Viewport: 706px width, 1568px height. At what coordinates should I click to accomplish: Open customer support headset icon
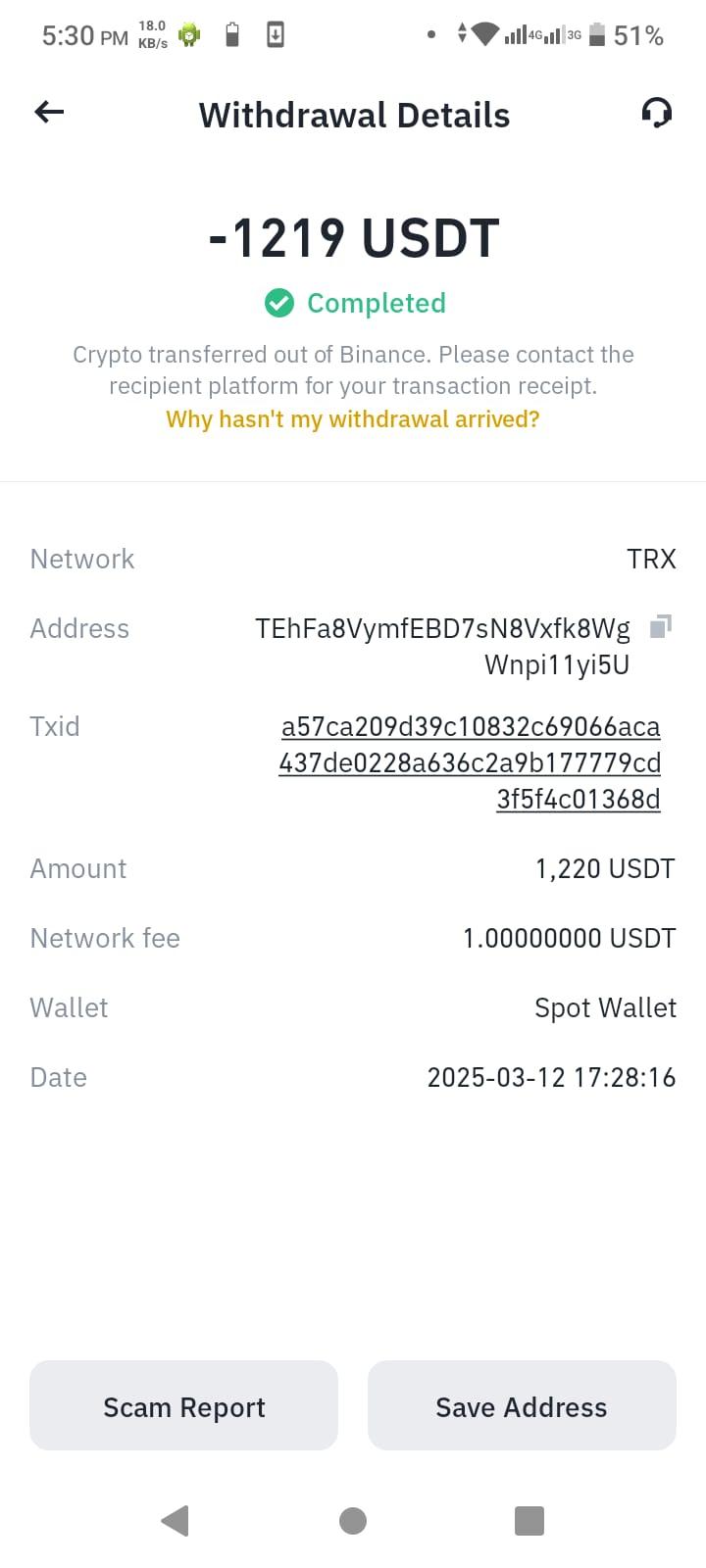(x=656, y=114)
